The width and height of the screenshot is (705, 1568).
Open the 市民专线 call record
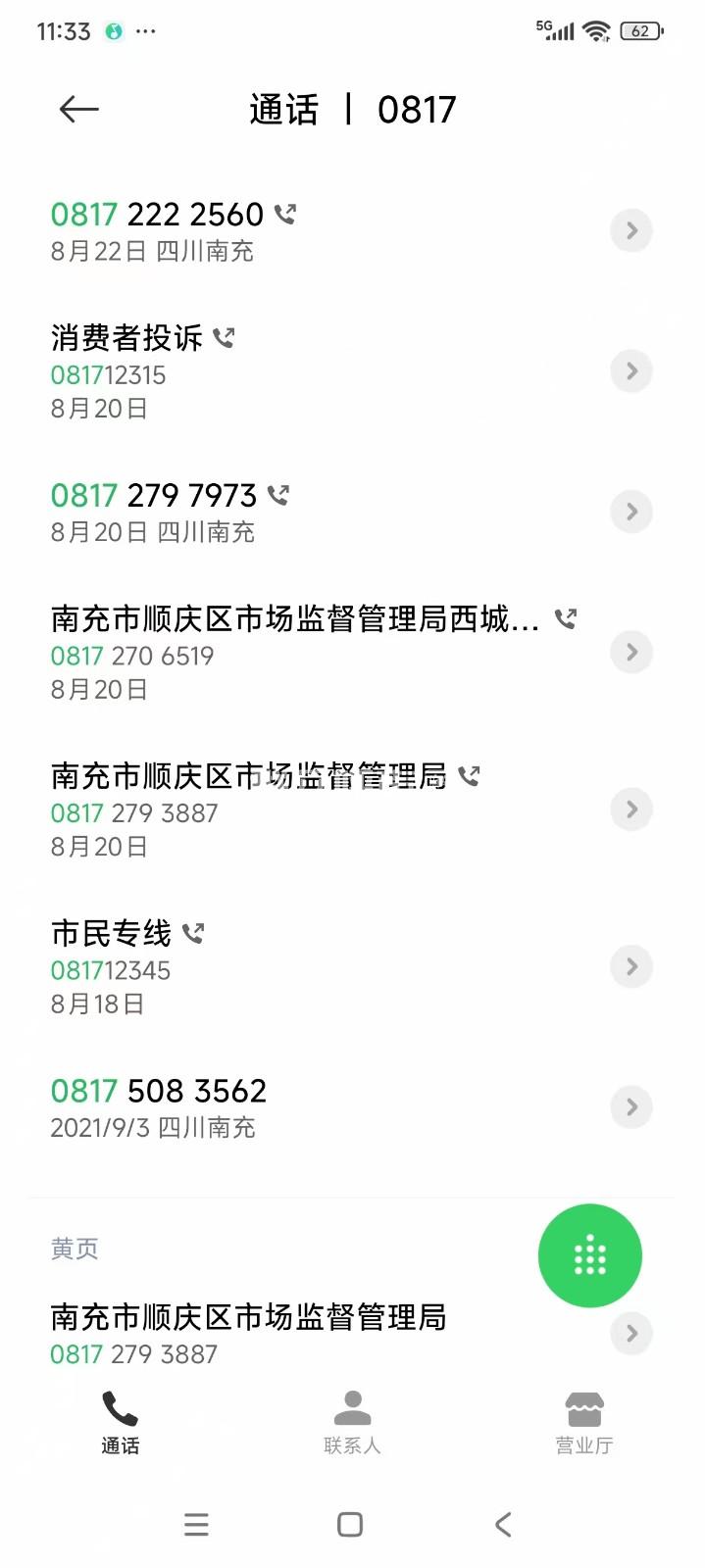coord(111,934)
